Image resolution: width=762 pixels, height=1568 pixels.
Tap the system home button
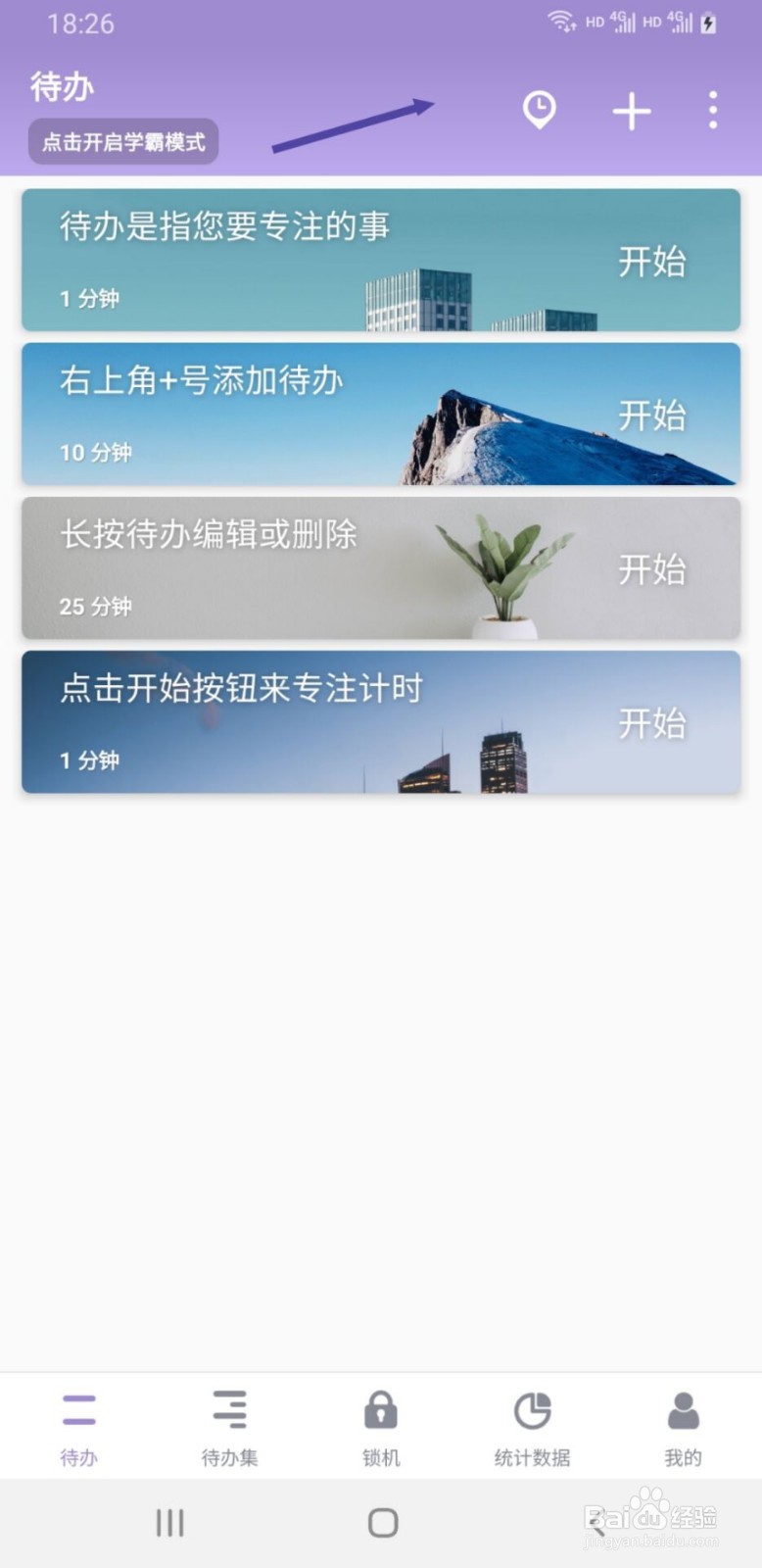click(x=382, y=1522)
